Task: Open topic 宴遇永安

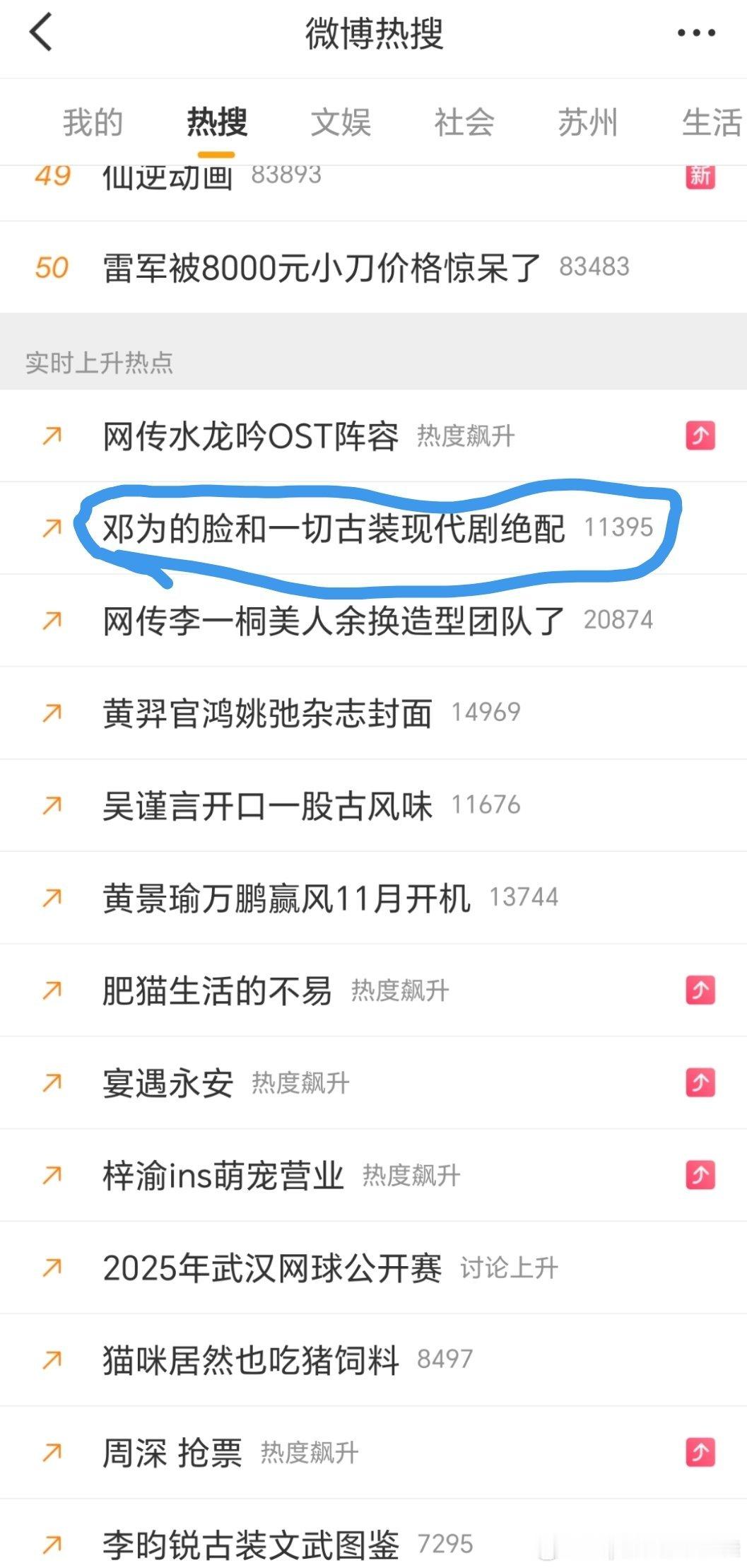Action: (168, 1083)
